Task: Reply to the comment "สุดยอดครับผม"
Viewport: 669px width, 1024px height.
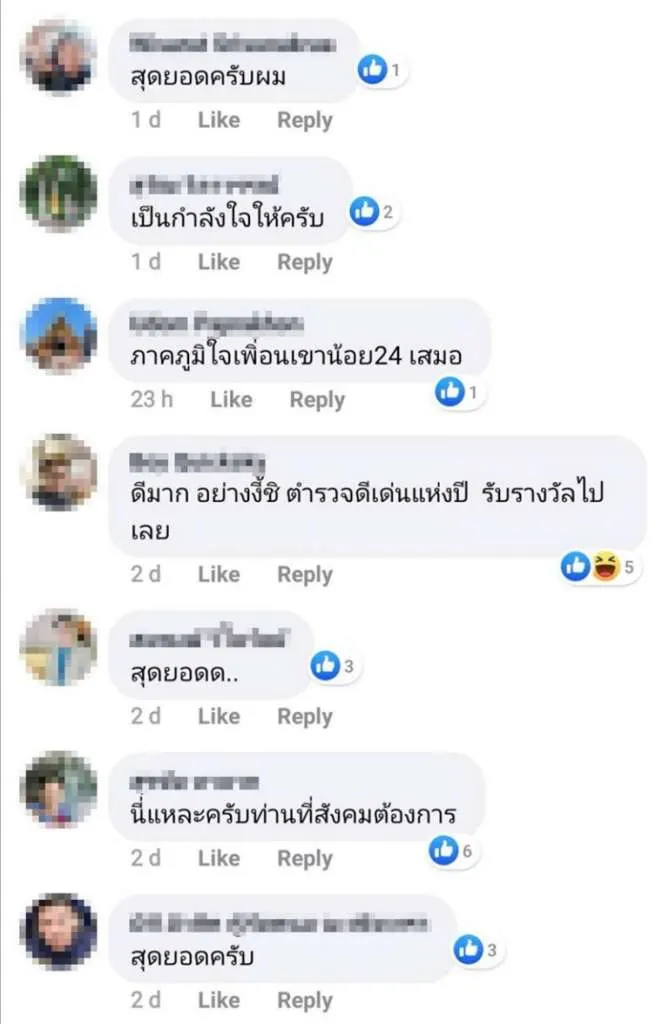Action: point(304,120)
